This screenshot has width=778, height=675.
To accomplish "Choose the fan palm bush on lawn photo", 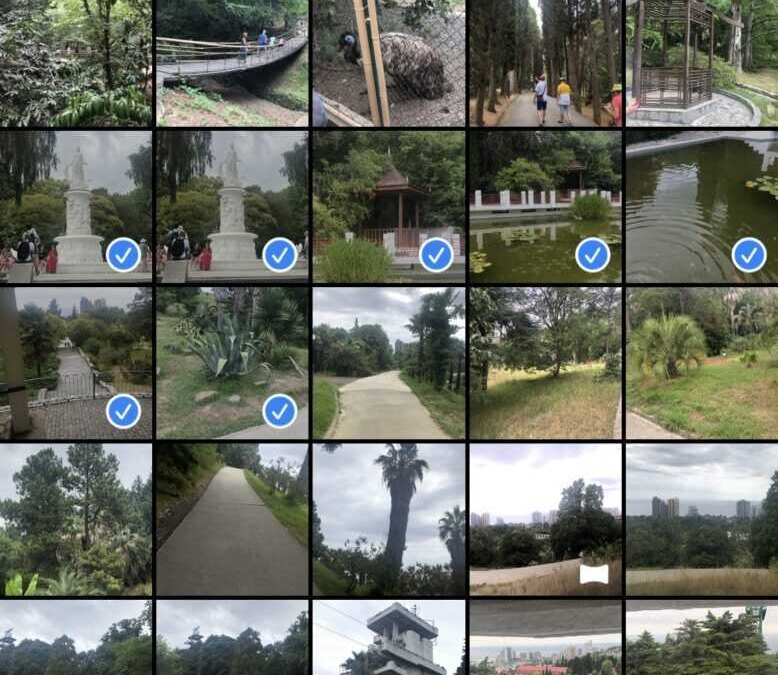I will pos(701,364).
